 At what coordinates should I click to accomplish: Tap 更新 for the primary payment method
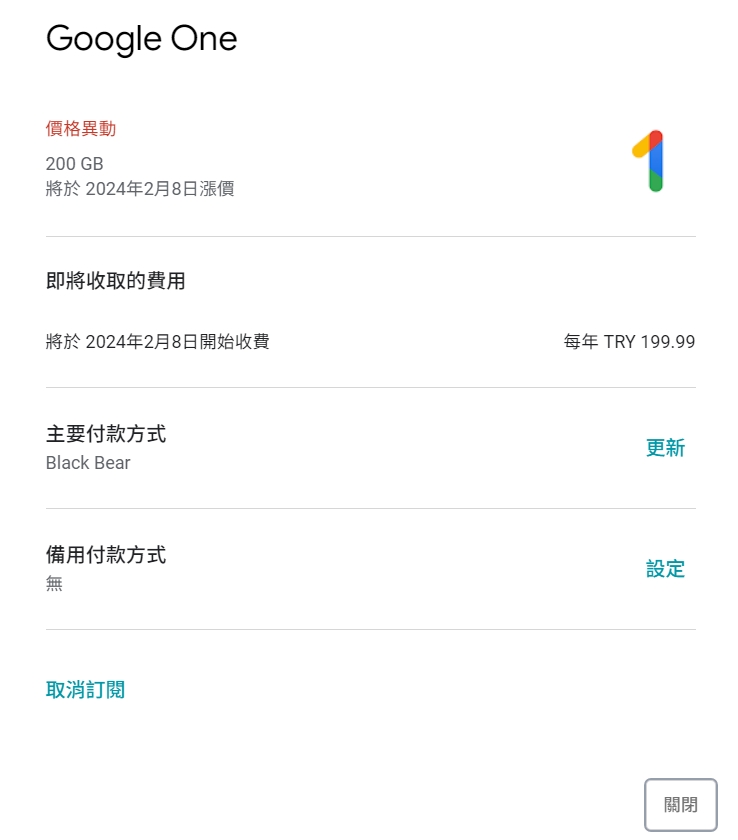pyautogui.click(x=665, y=448)
